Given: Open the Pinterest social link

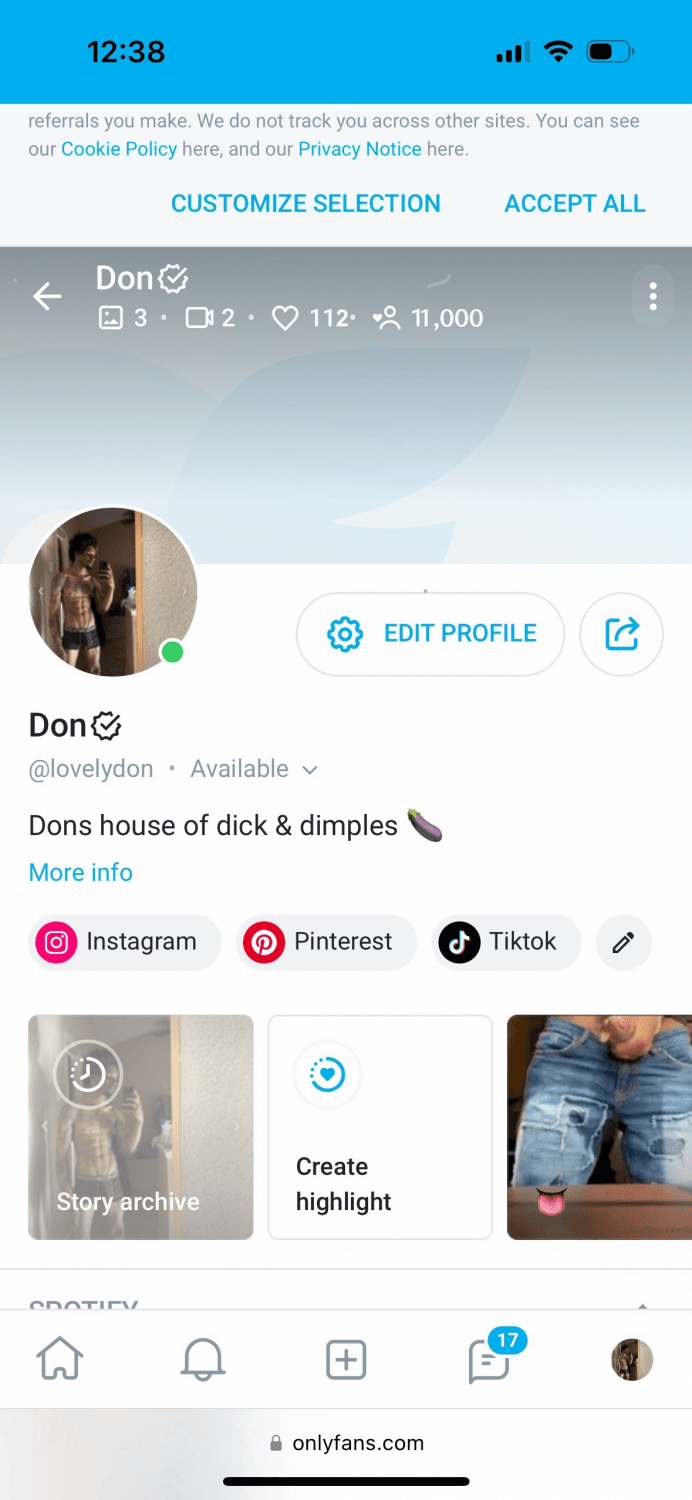Looking at the screenshot, I should 326,942.
